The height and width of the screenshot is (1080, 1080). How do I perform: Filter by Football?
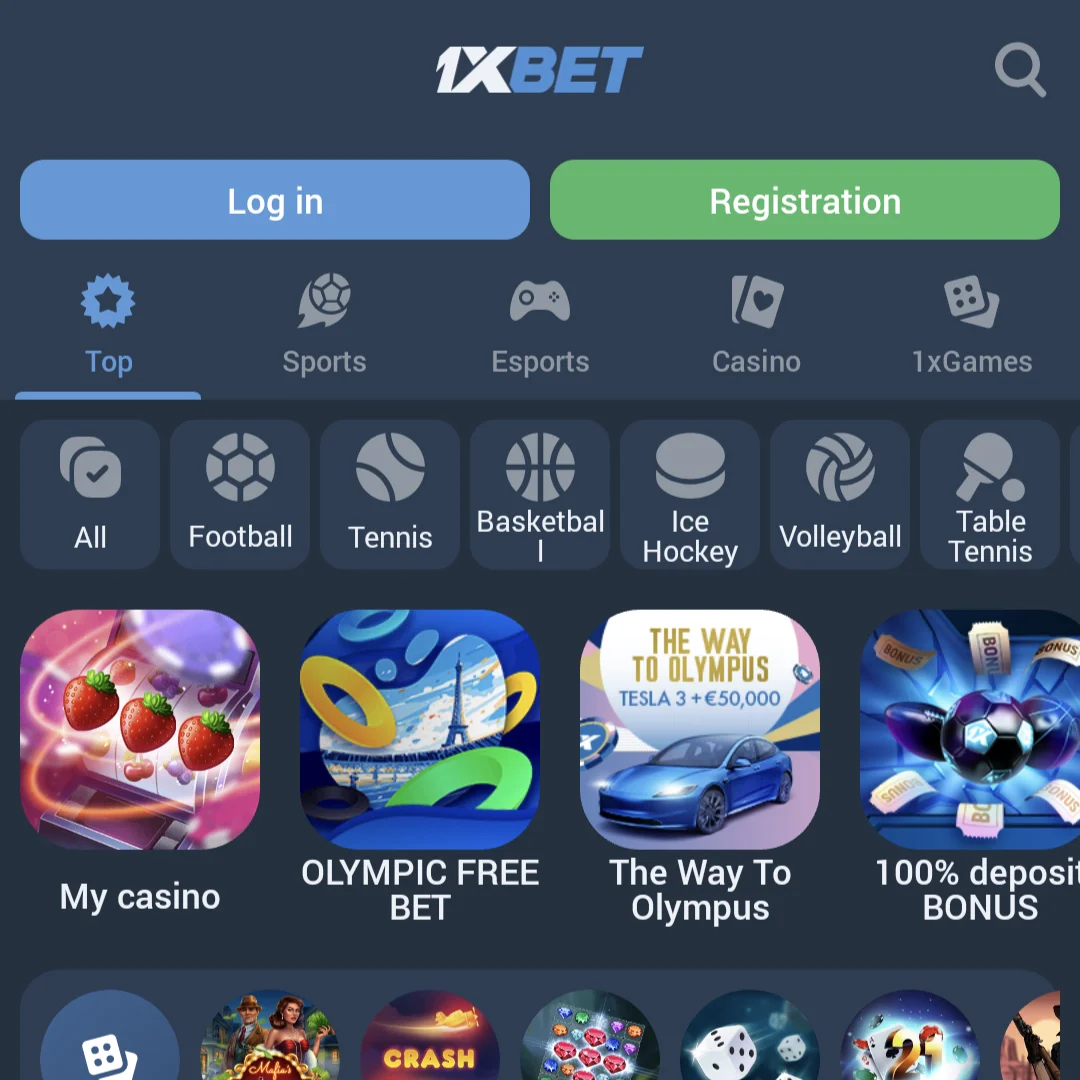(x=240, y=495)
